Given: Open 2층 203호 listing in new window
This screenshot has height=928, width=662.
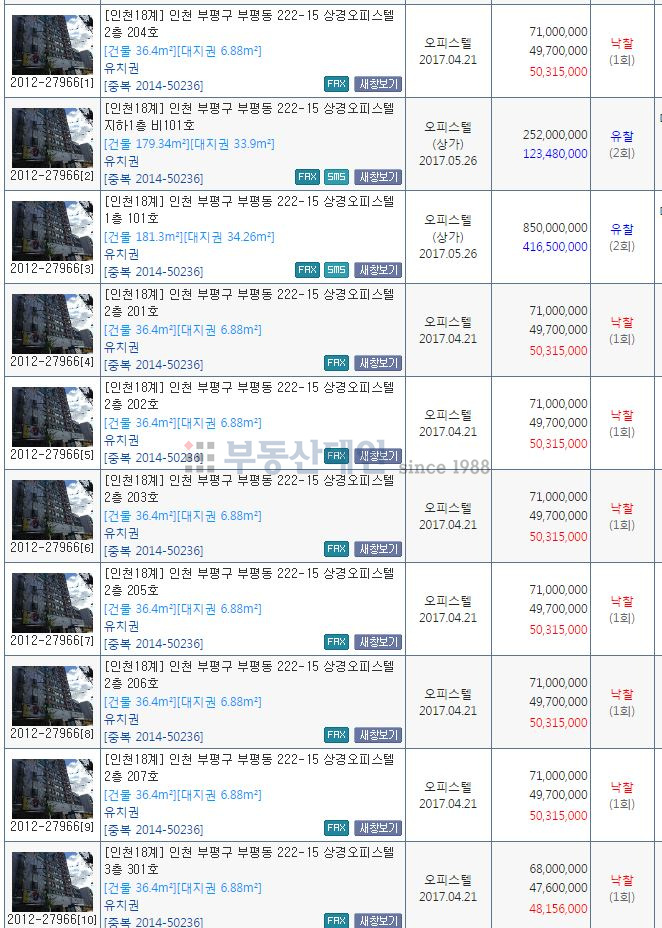Looking at the screenshot, I should pos(378,549).
